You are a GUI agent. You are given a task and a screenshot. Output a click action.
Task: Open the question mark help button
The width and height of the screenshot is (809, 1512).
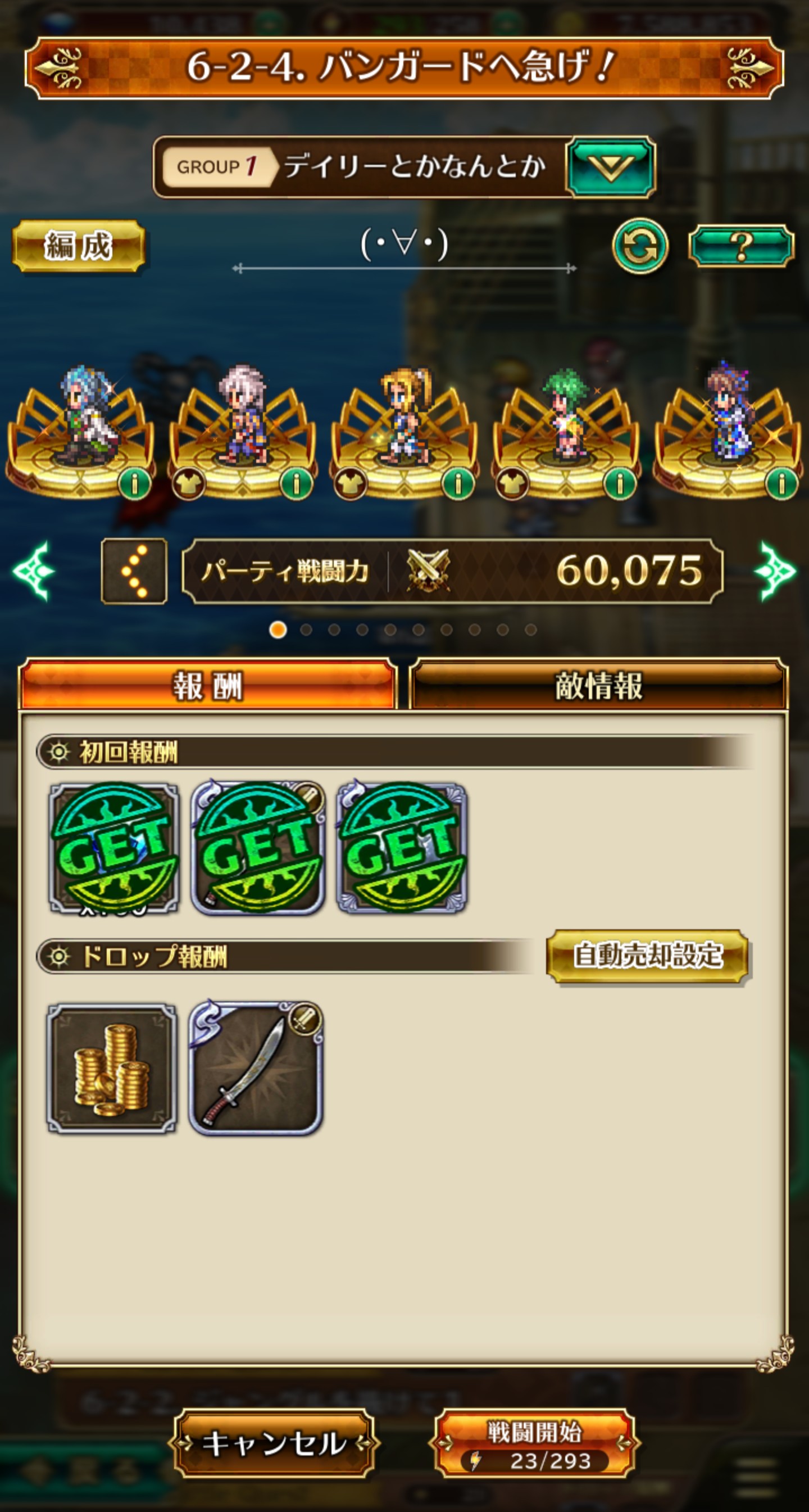click(741, 247)
